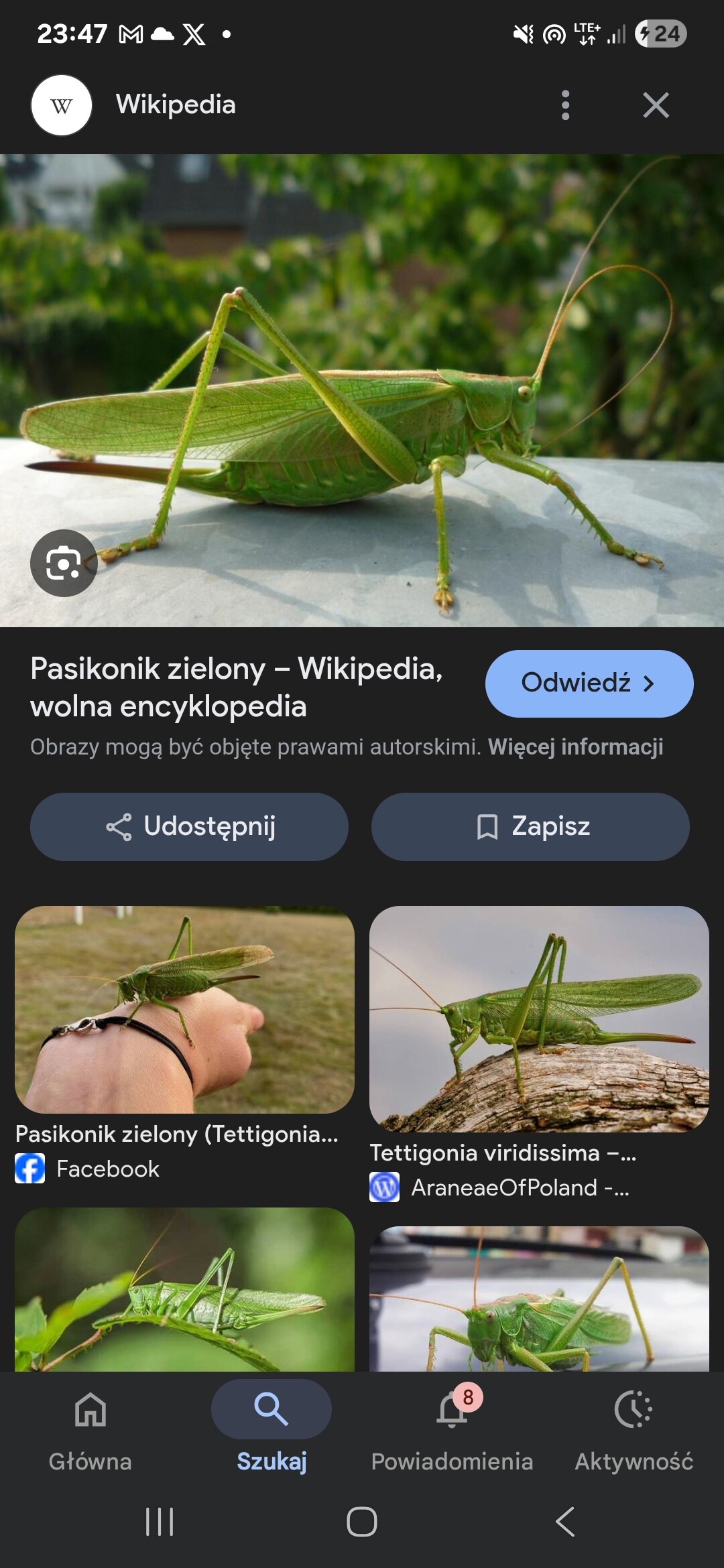This screenshot has height=1568, width=724.
Task: Visit the Wikipedia page via Odwiedź
Action: (589, 683)
